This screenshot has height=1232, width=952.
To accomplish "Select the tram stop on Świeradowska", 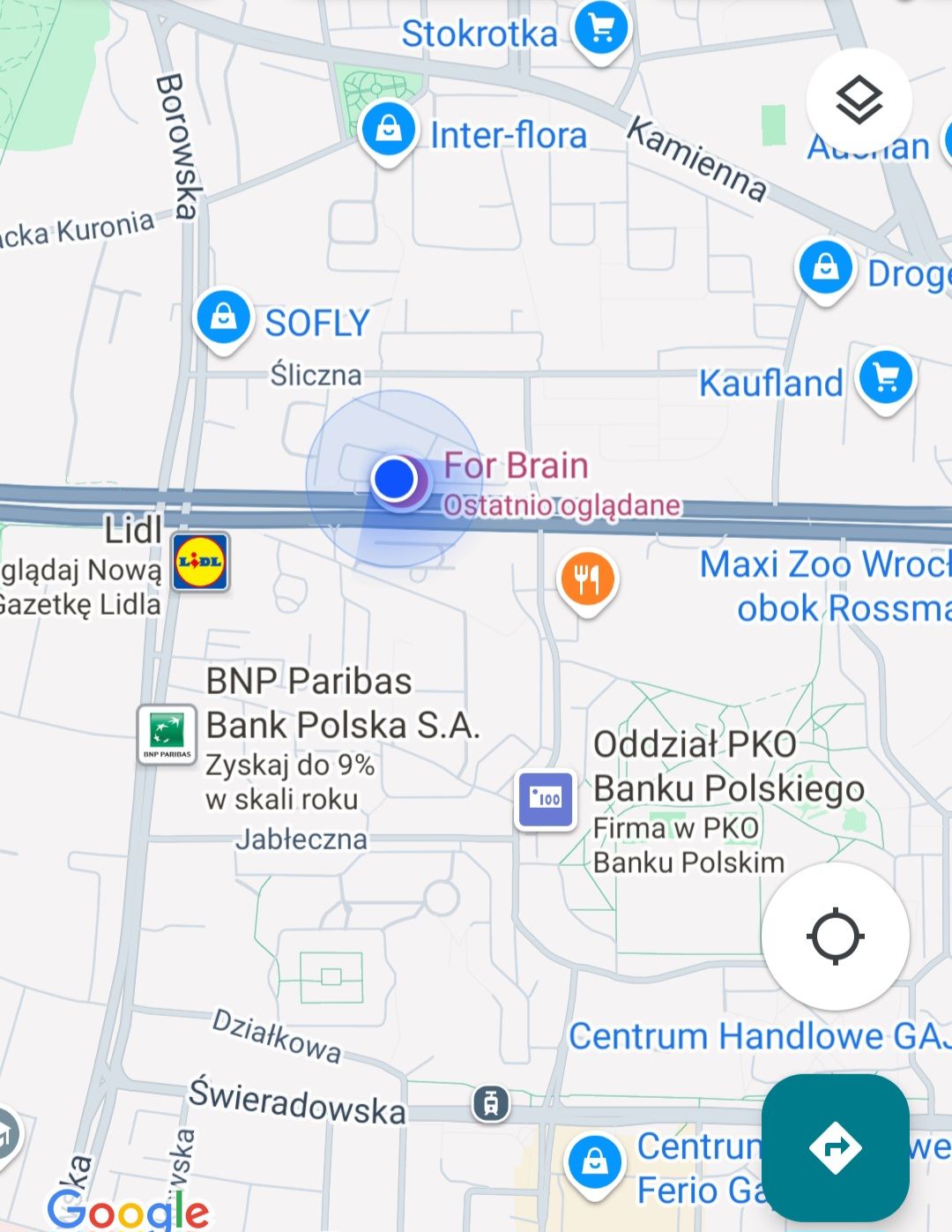I will (x=491, y=1102).
